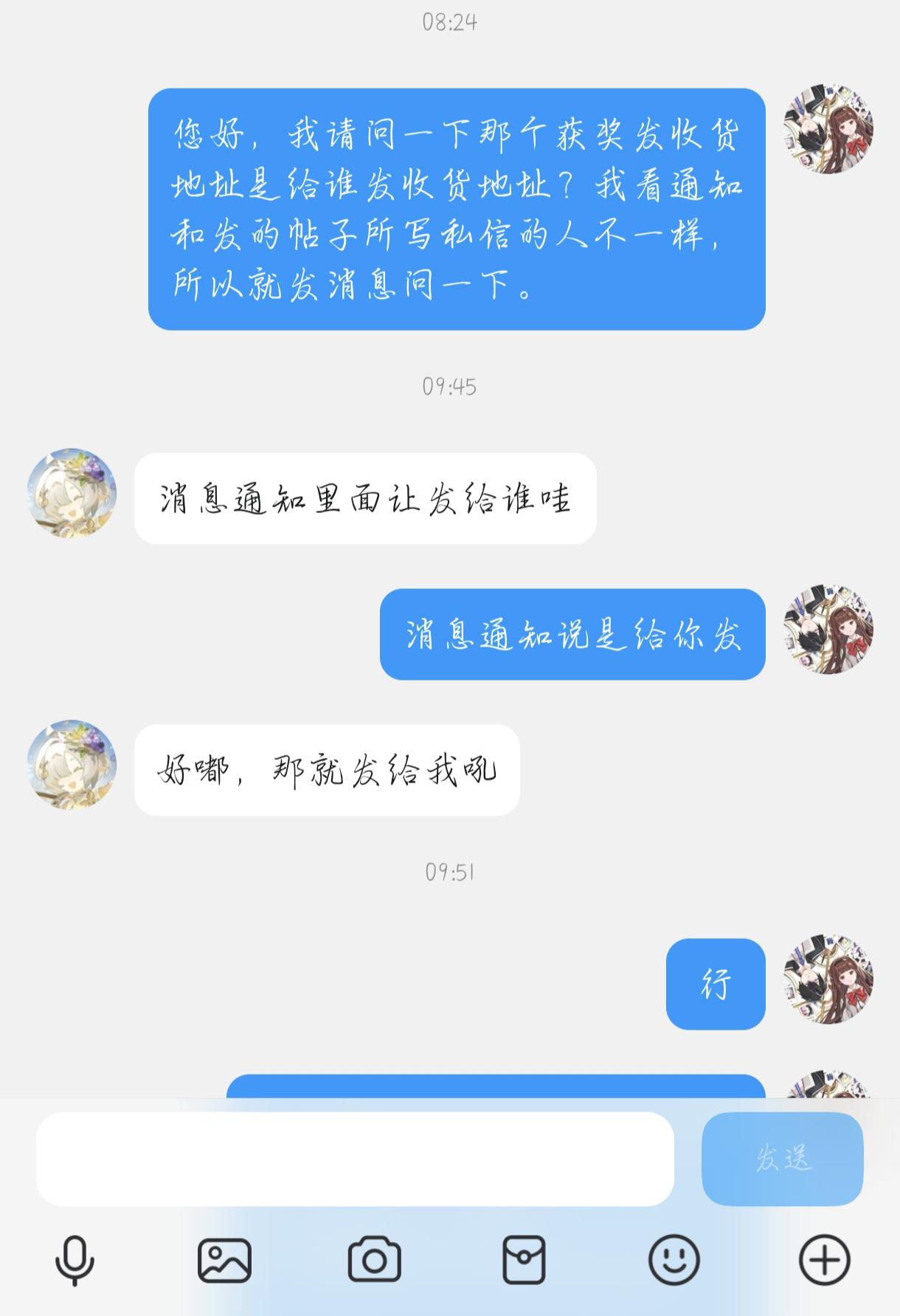Tap the message input field
Image resolution: width=900 pixels, height=1316 pixels.
[x=354, y=1159]
